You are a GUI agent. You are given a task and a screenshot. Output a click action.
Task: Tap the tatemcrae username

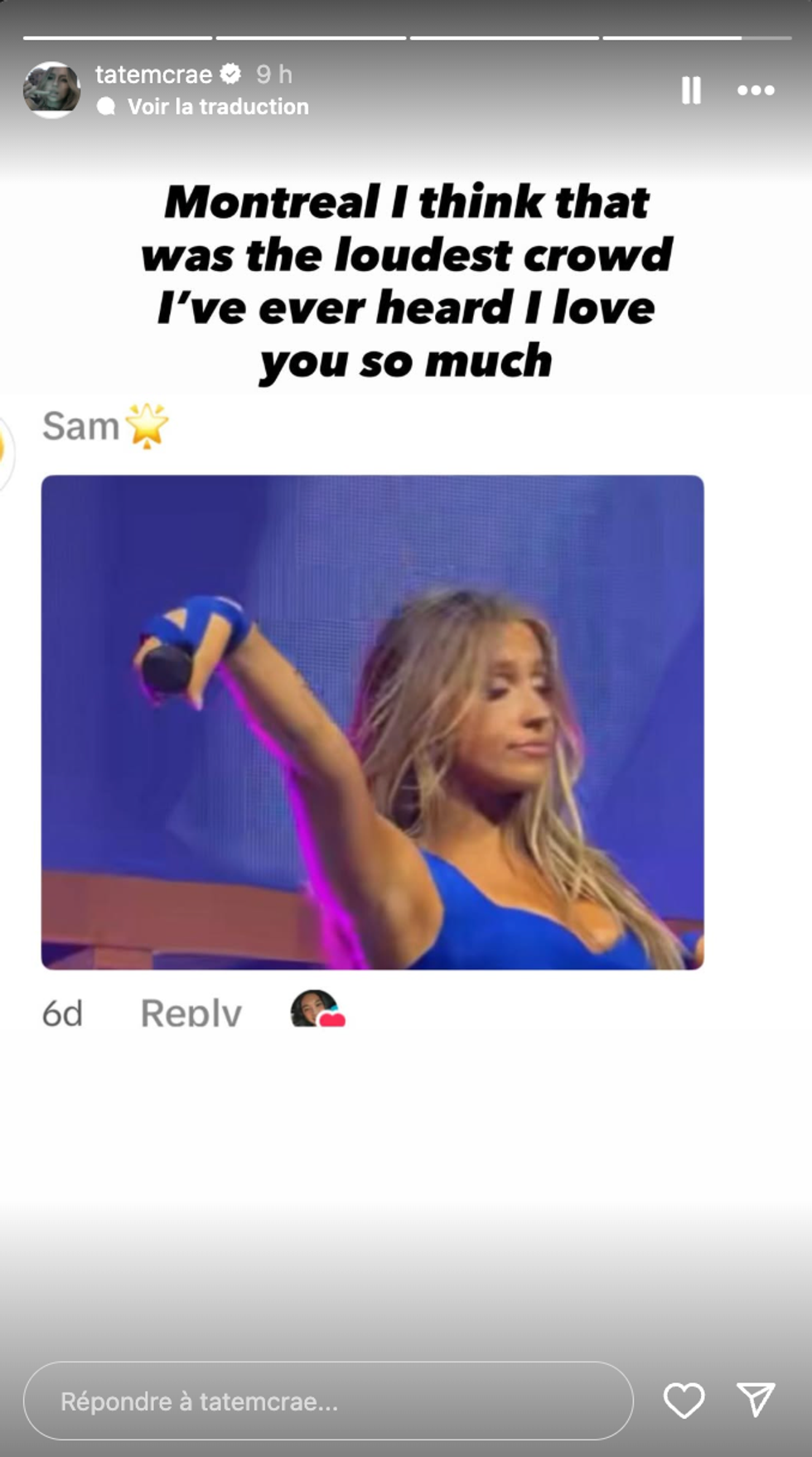point(154,75)
